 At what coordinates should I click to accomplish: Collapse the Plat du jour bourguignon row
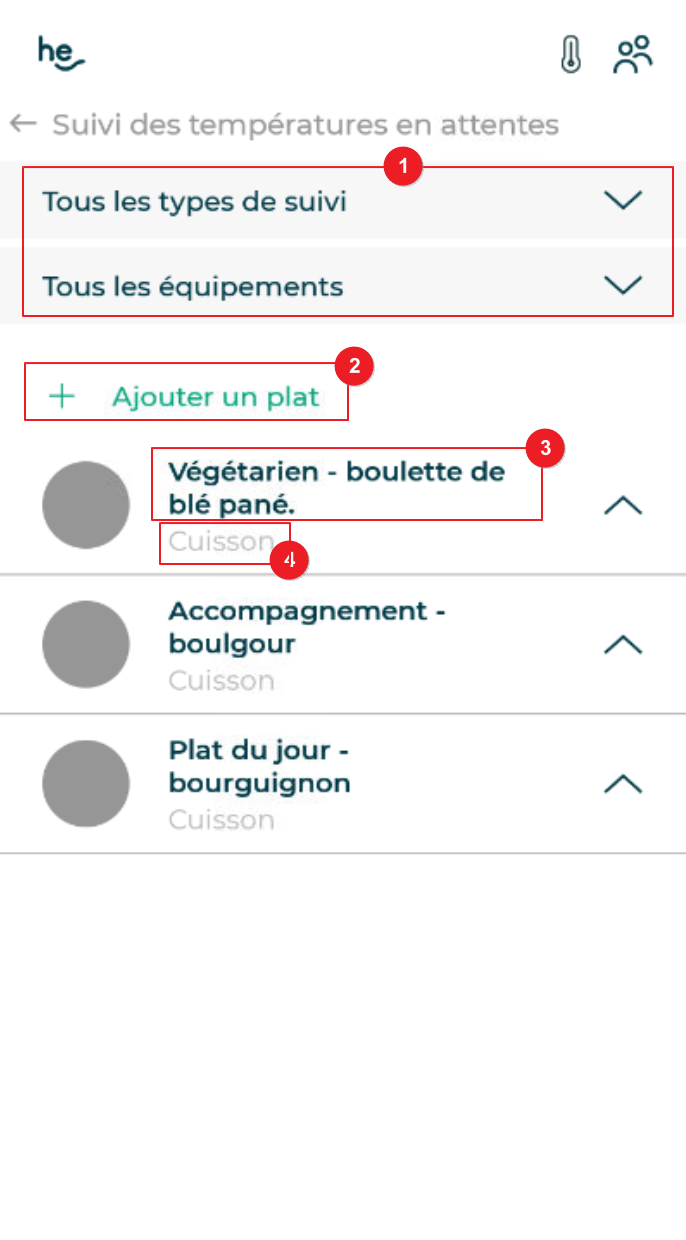(x=623, y=784)
